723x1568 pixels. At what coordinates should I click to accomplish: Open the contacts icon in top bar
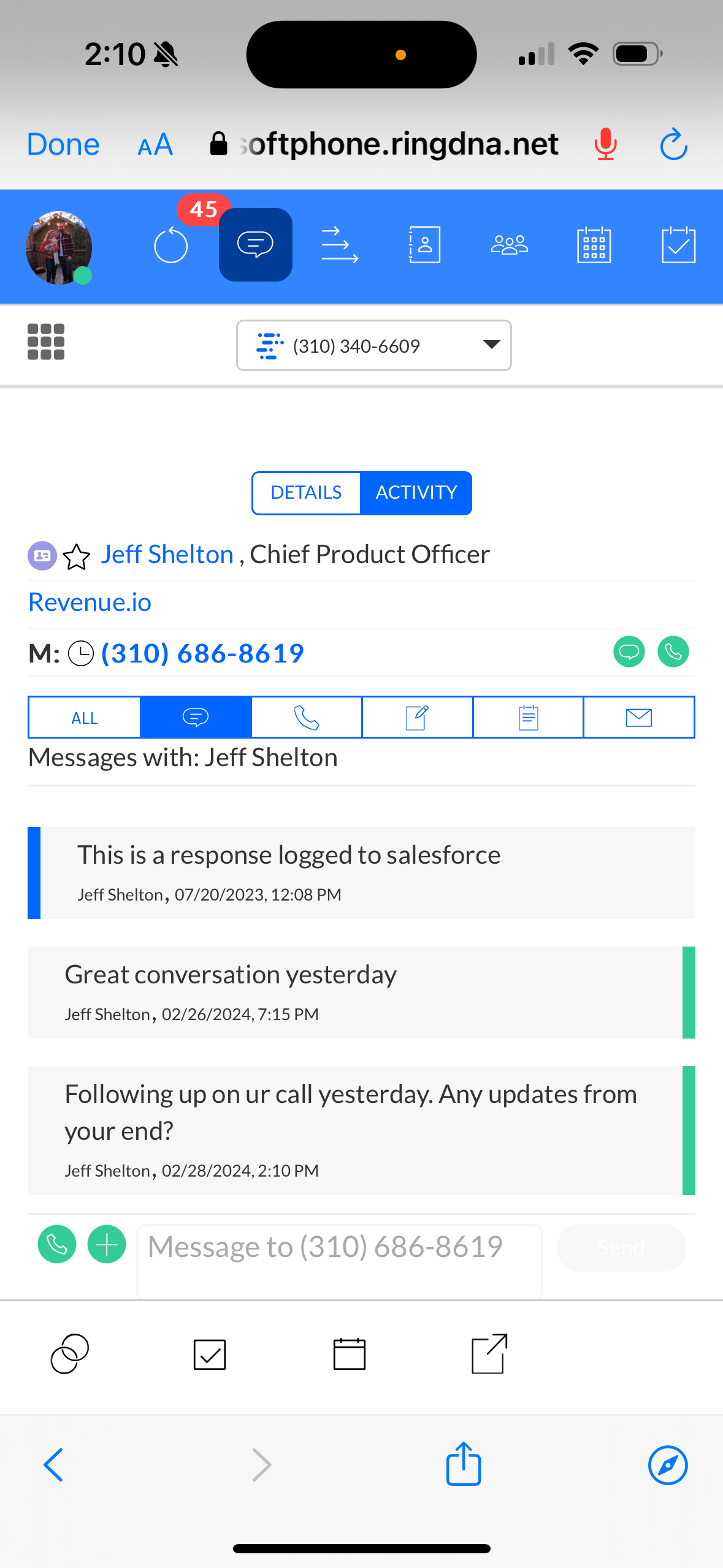click(x=424, y=245)
